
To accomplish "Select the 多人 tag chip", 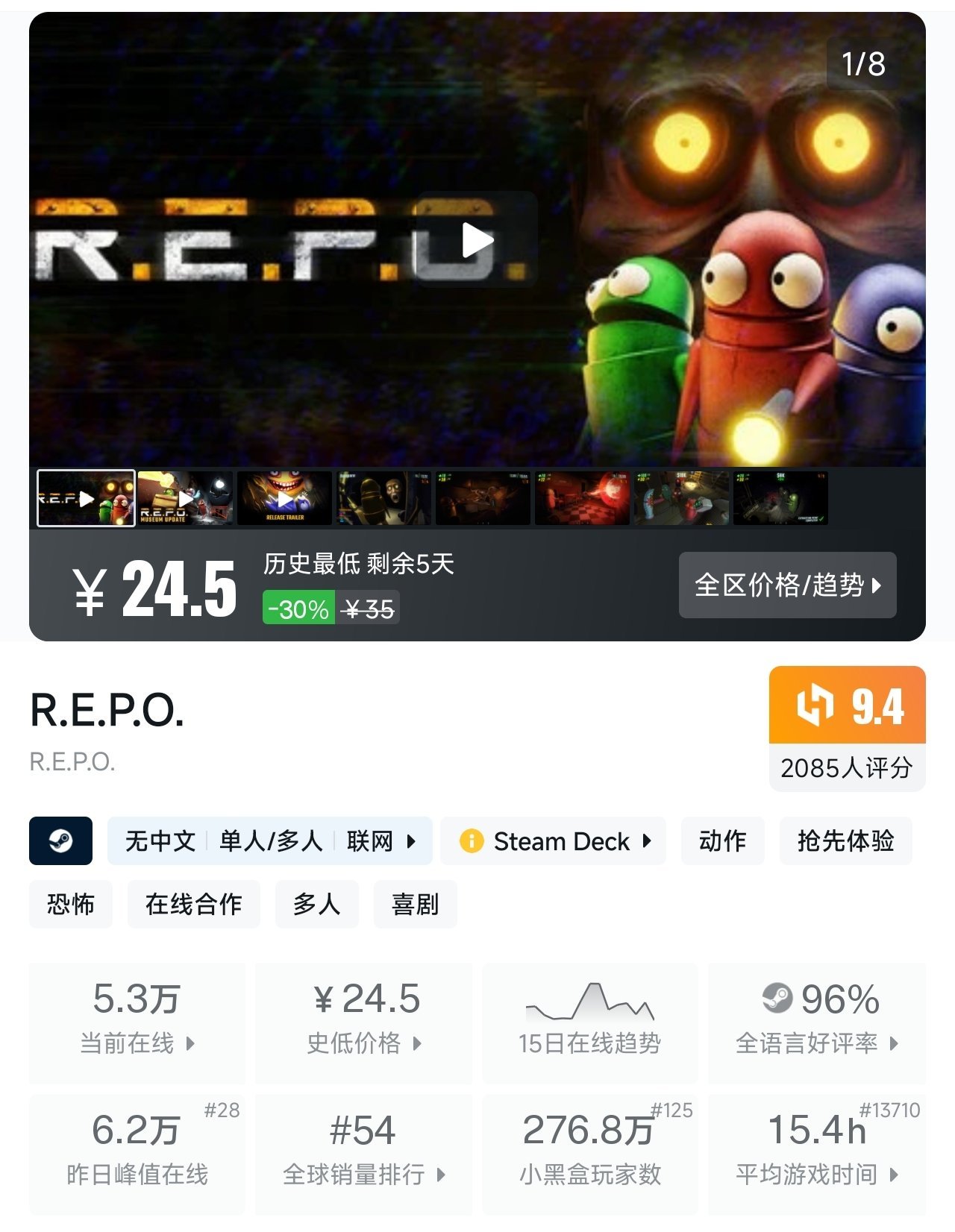I will click(x=316, y=905).
